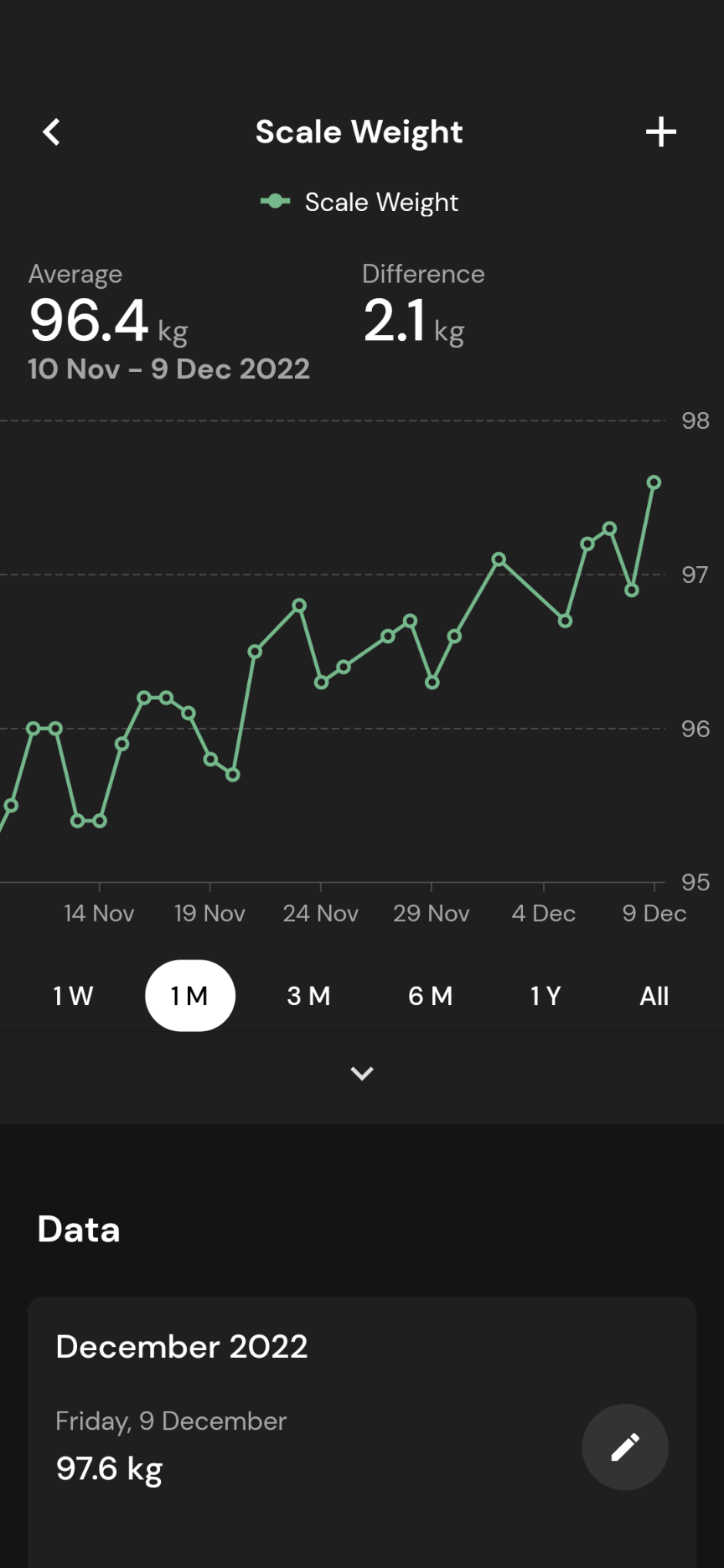Viewport: 724px width, 1568px height.
Task: Go back using the top-left arrow
Action: tap(52, 132)
